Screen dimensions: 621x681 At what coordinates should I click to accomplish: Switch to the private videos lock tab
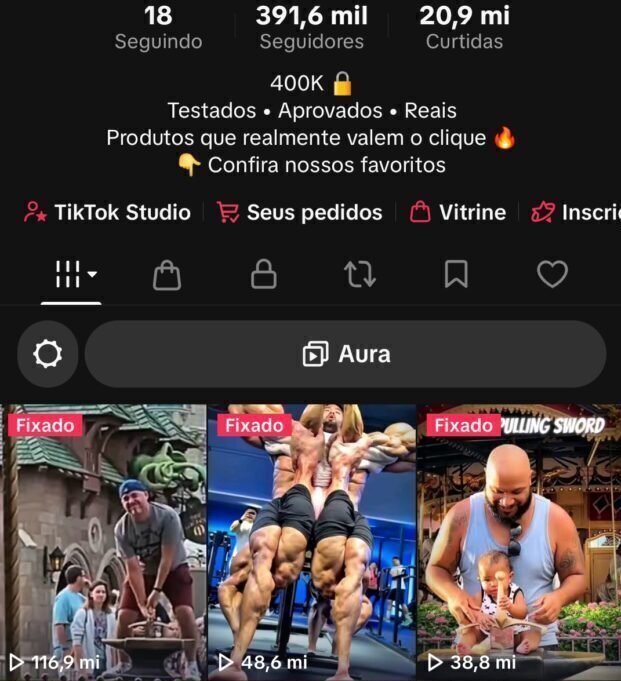[x=263, y=275]
